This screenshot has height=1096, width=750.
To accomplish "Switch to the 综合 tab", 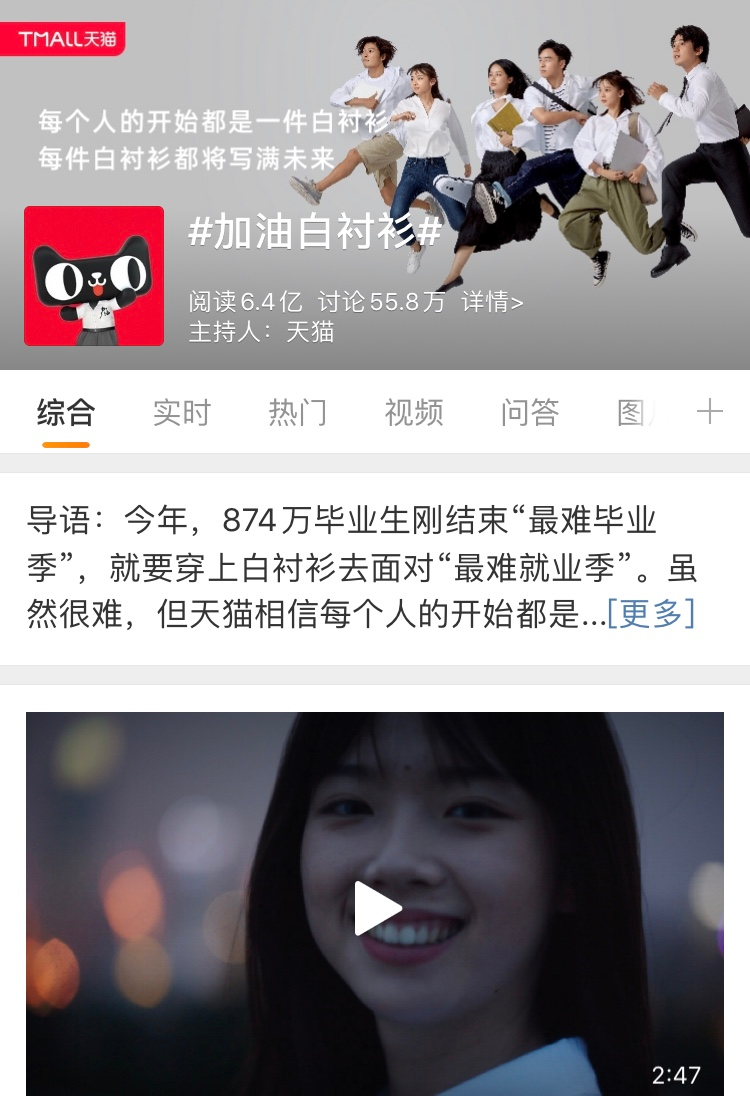I will tap(66, 412).
